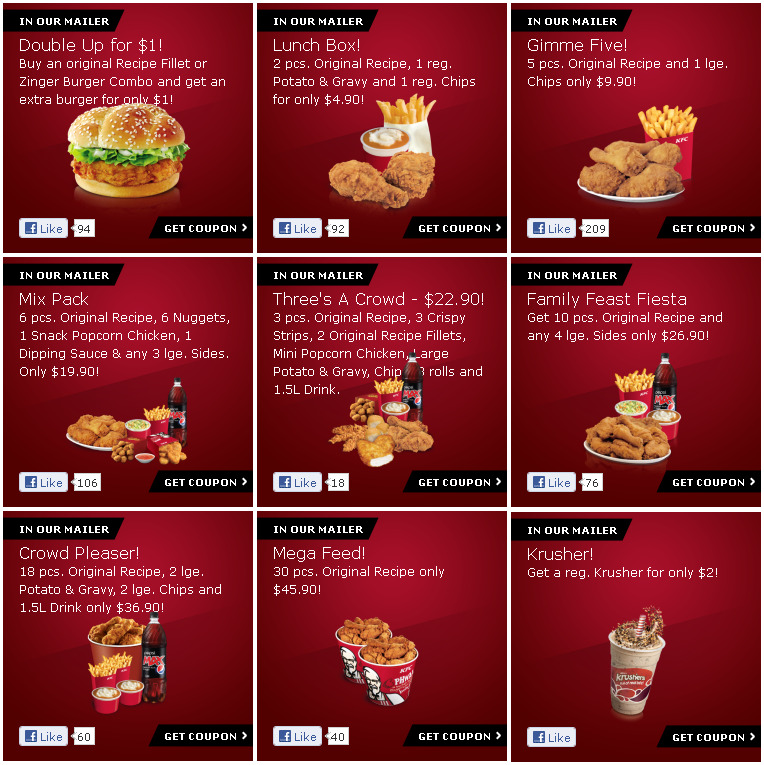Like the Mega Feed offer
This screenshot has width=764, height=765.
(297, 736)
